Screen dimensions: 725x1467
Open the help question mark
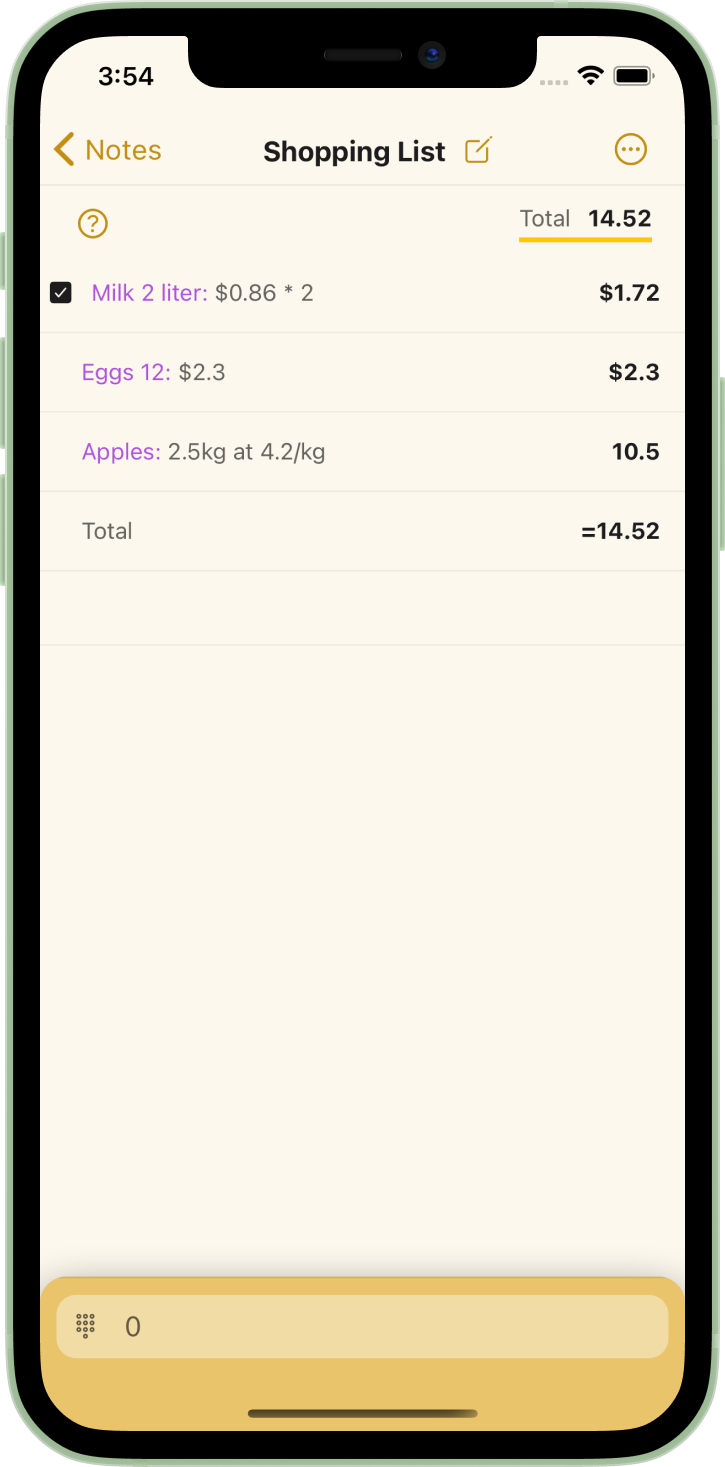[93, 224]
